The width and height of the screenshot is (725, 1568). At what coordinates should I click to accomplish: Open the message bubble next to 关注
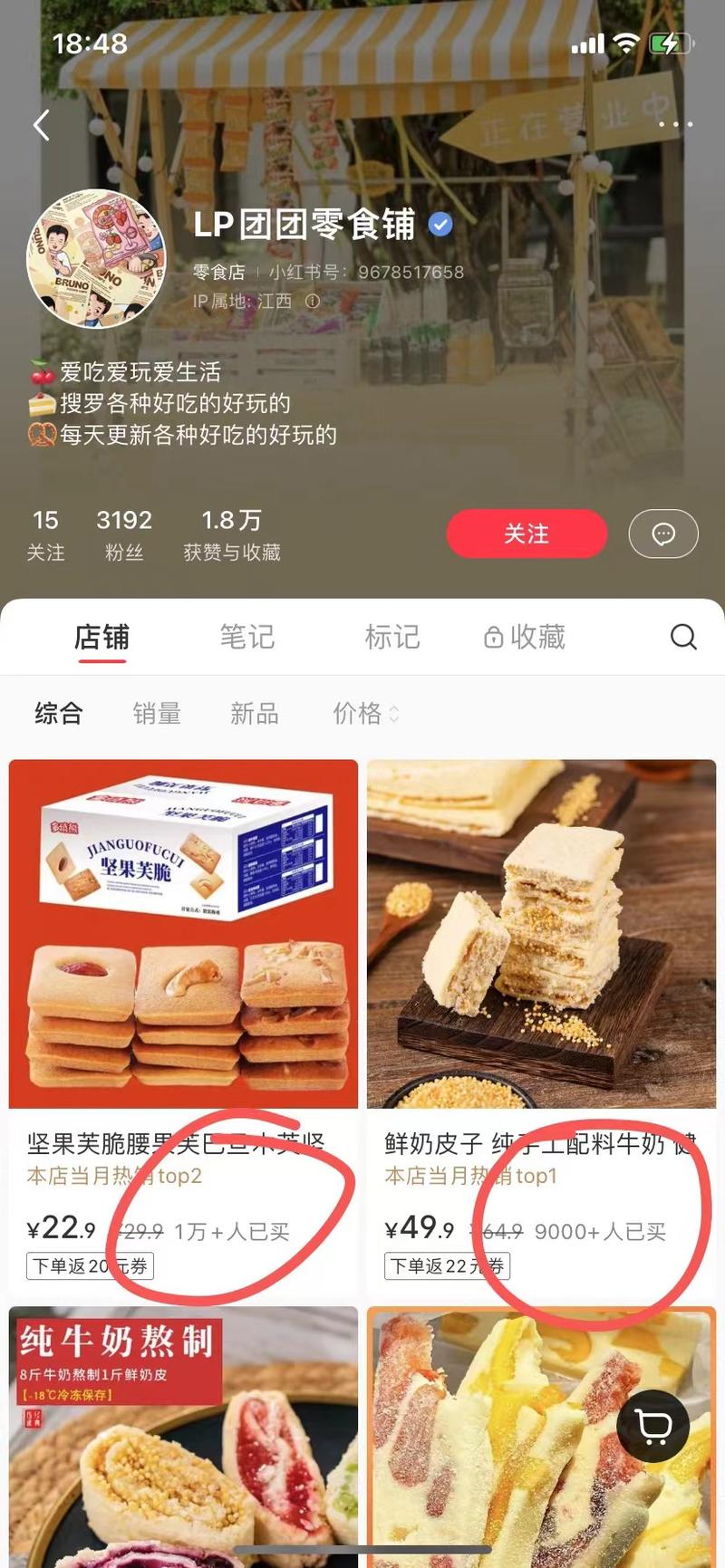[x=663, y=534]
